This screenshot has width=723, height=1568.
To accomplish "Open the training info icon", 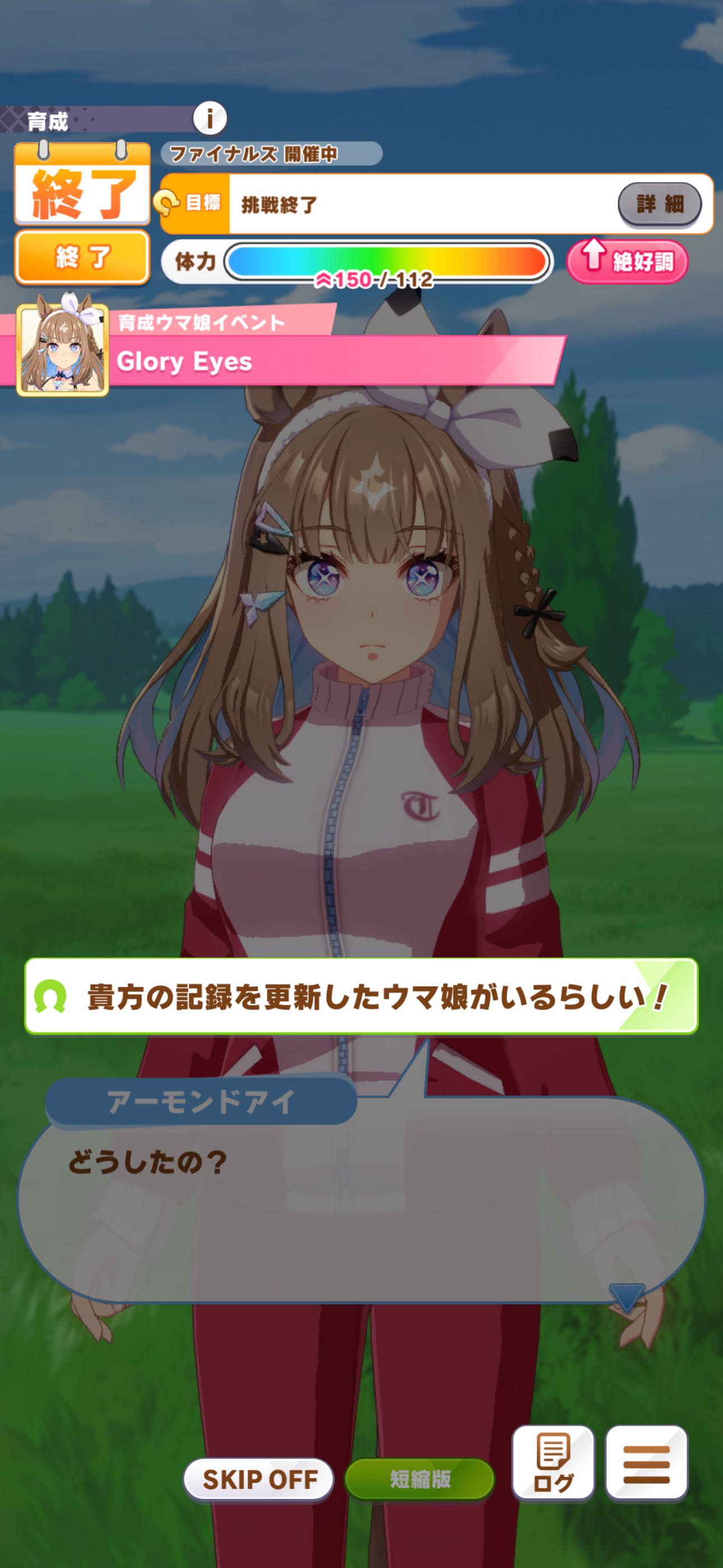I will (x=210, y=118).
